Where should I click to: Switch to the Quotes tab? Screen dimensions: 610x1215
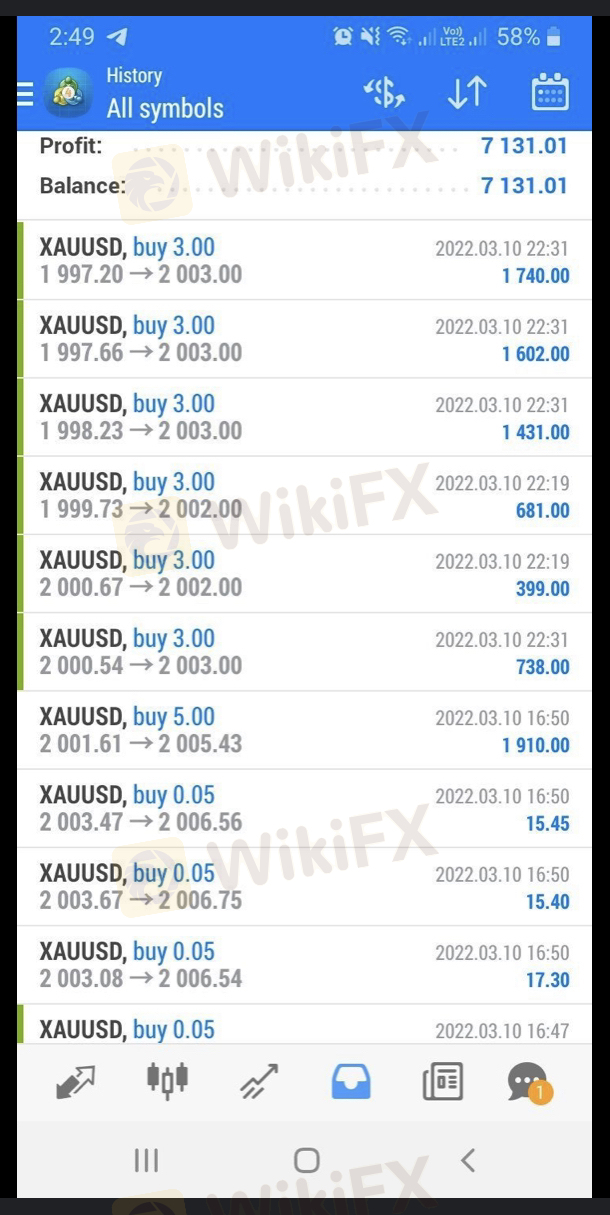(76, 1082)
